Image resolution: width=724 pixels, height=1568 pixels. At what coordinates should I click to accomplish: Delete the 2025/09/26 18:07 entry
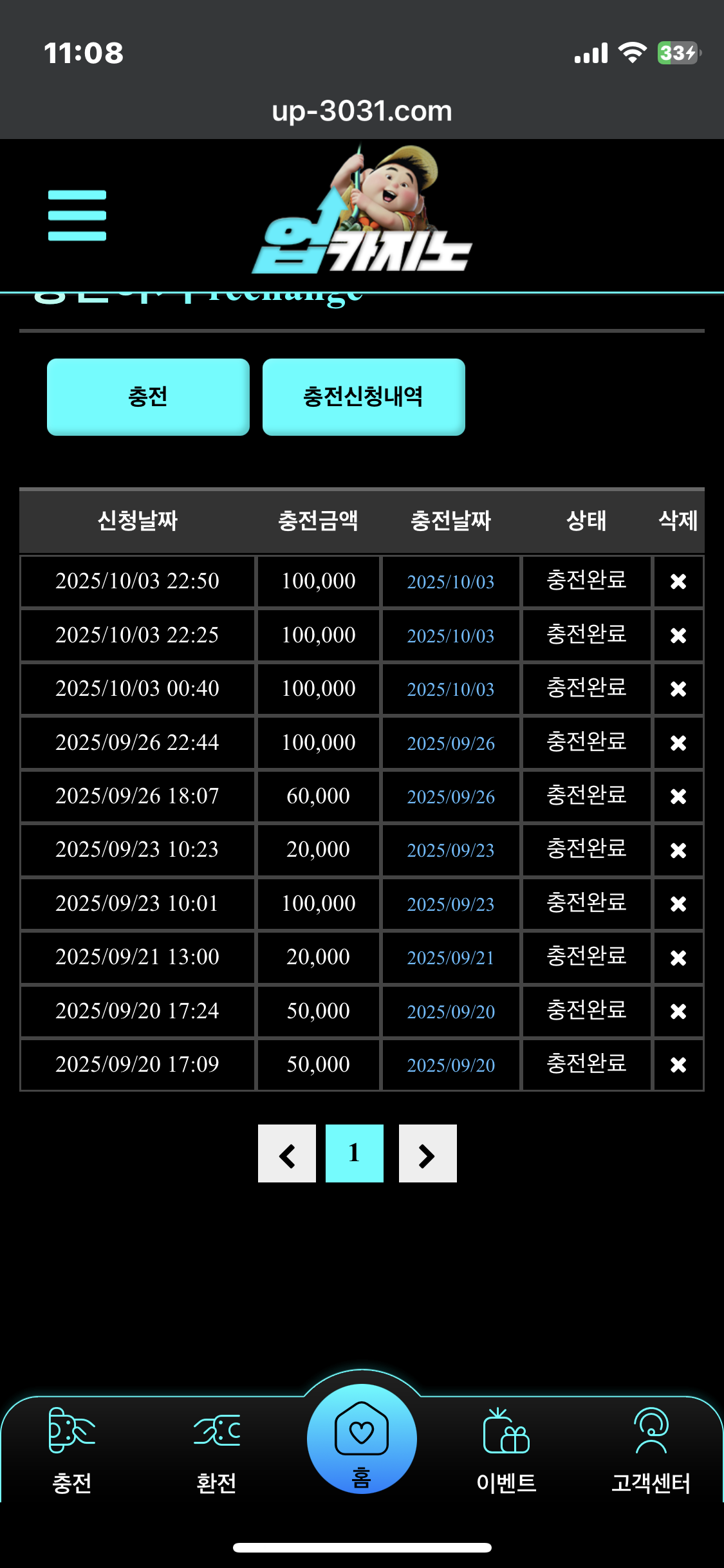coord(678,797)
